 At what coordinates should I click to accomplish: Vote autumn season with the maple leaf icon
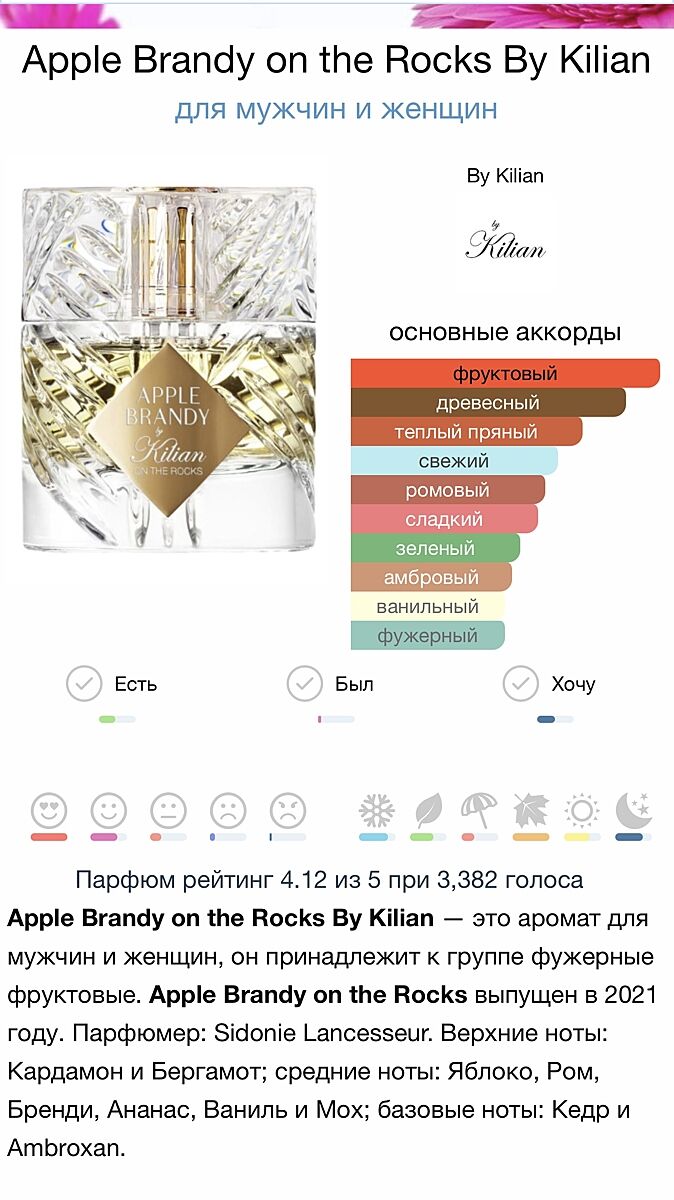530,811
